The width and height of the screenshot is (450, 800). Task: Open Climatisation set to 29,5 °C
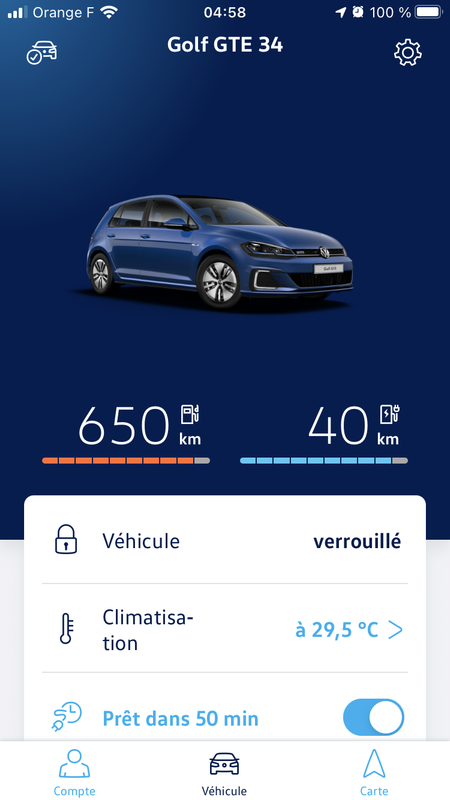click(225, 628)
